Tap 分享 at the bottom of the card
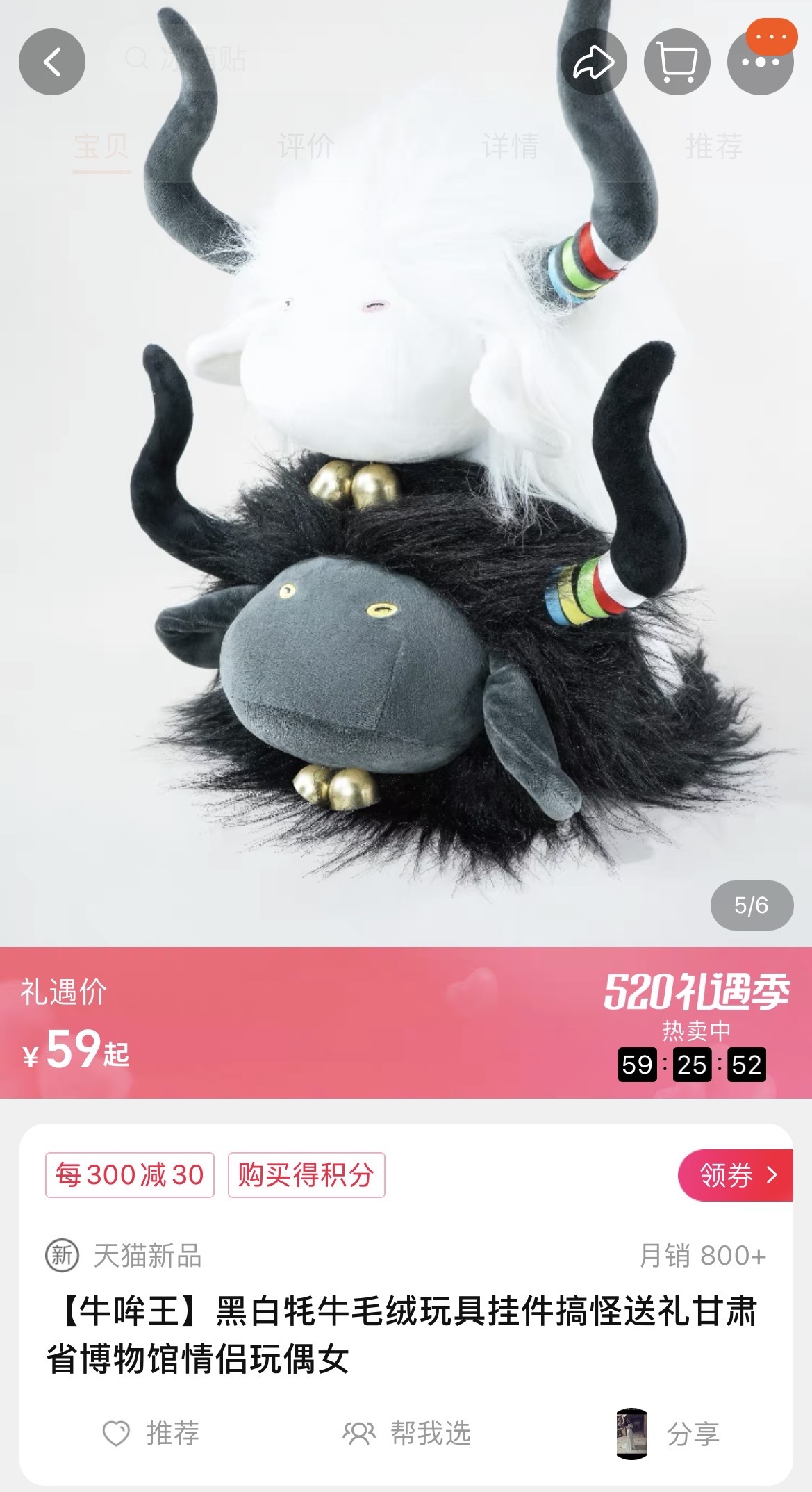The image size is (812, 1492). [x=668, y=1433]
